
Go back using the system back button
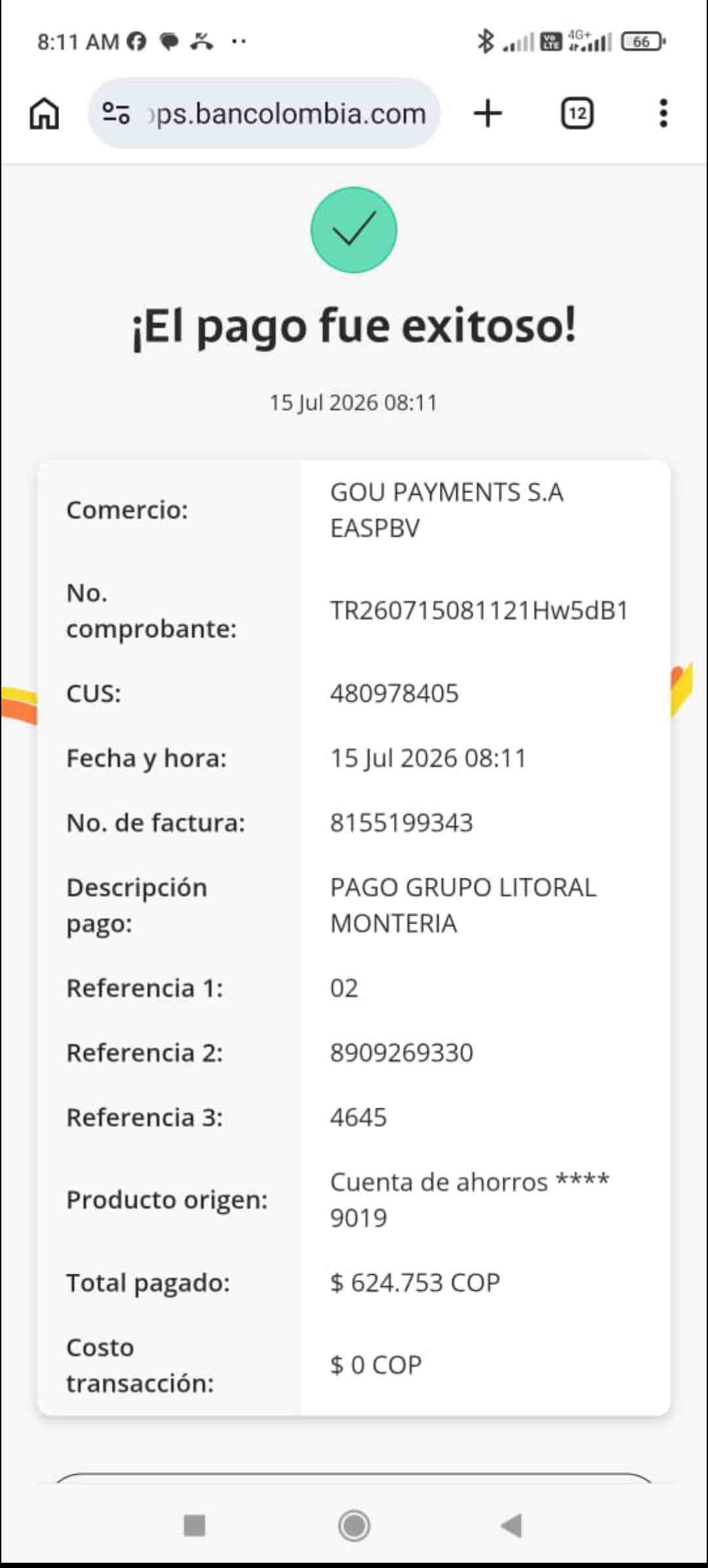(x=511, y=1525)
